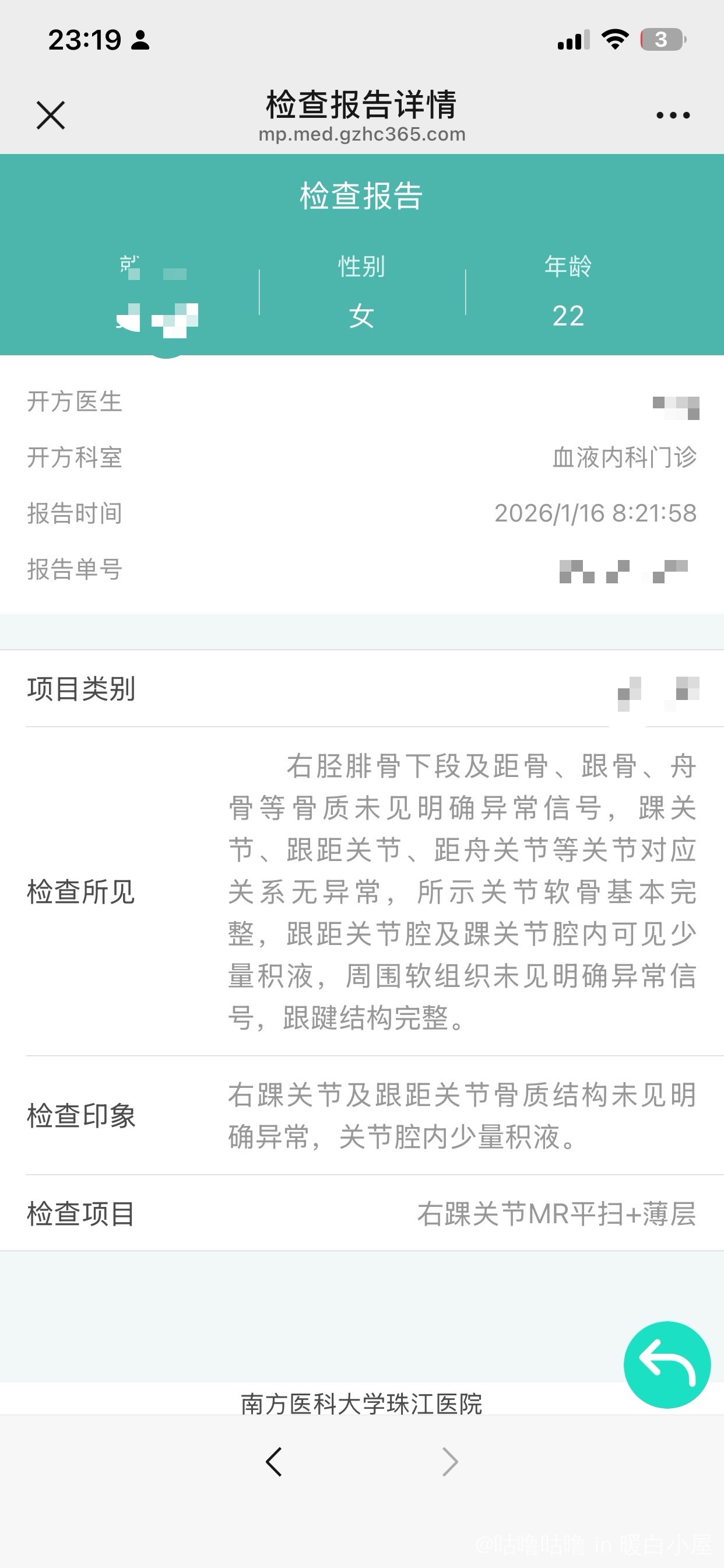The width and height of the screenshot is (724, 1568).
Task: Close the report details page
Action: coord(51,115)
